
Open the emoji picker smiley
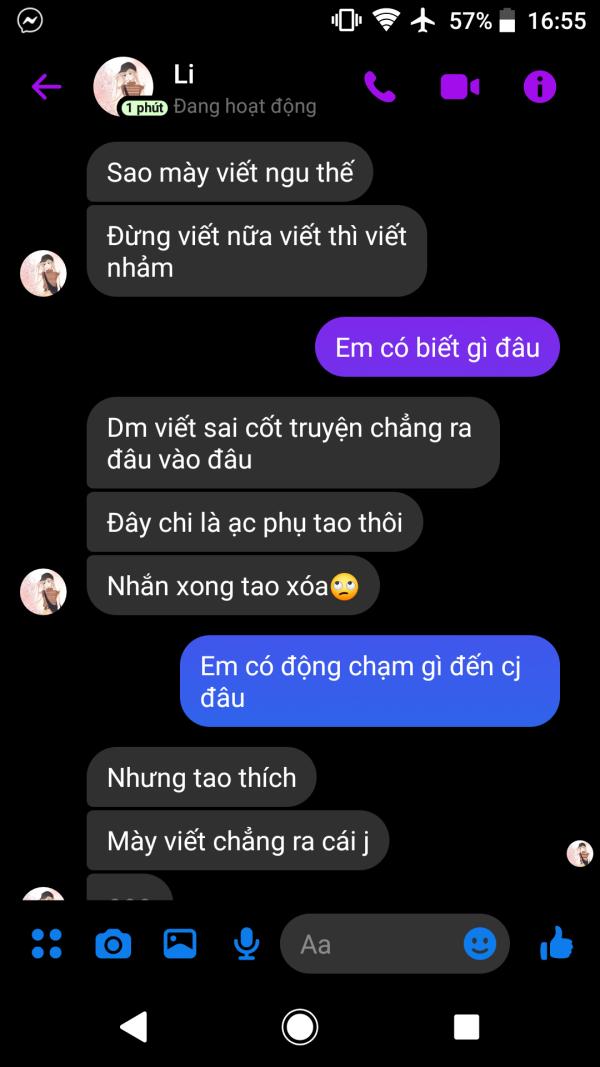480,944
